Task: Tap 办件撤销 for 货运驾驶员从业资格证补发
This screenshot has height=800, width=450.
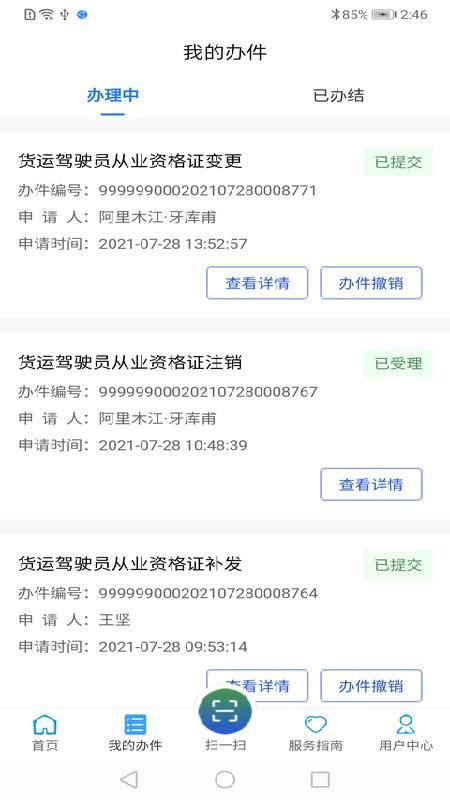Action: [371, 686]
